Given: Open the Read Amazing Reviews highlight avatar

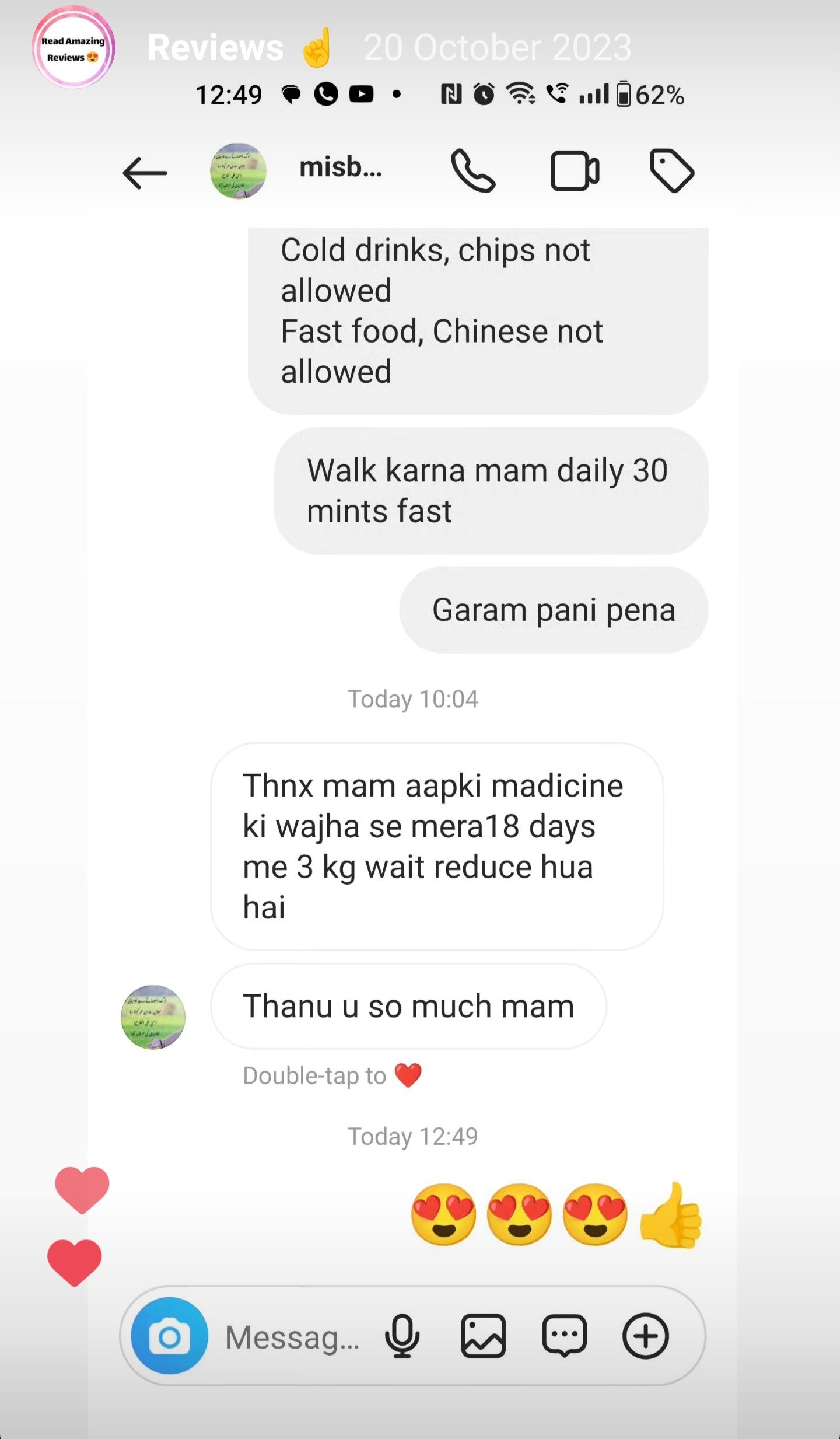Looking at the screenshot, I should pos(73,48).
